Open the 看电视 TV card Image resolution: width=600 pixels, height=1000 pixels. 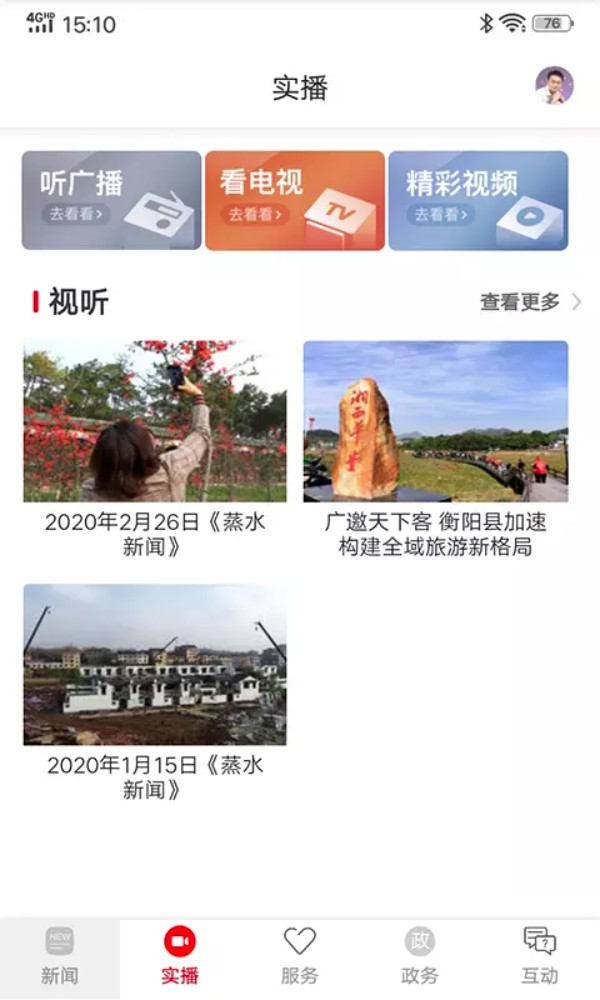[295, 200]
